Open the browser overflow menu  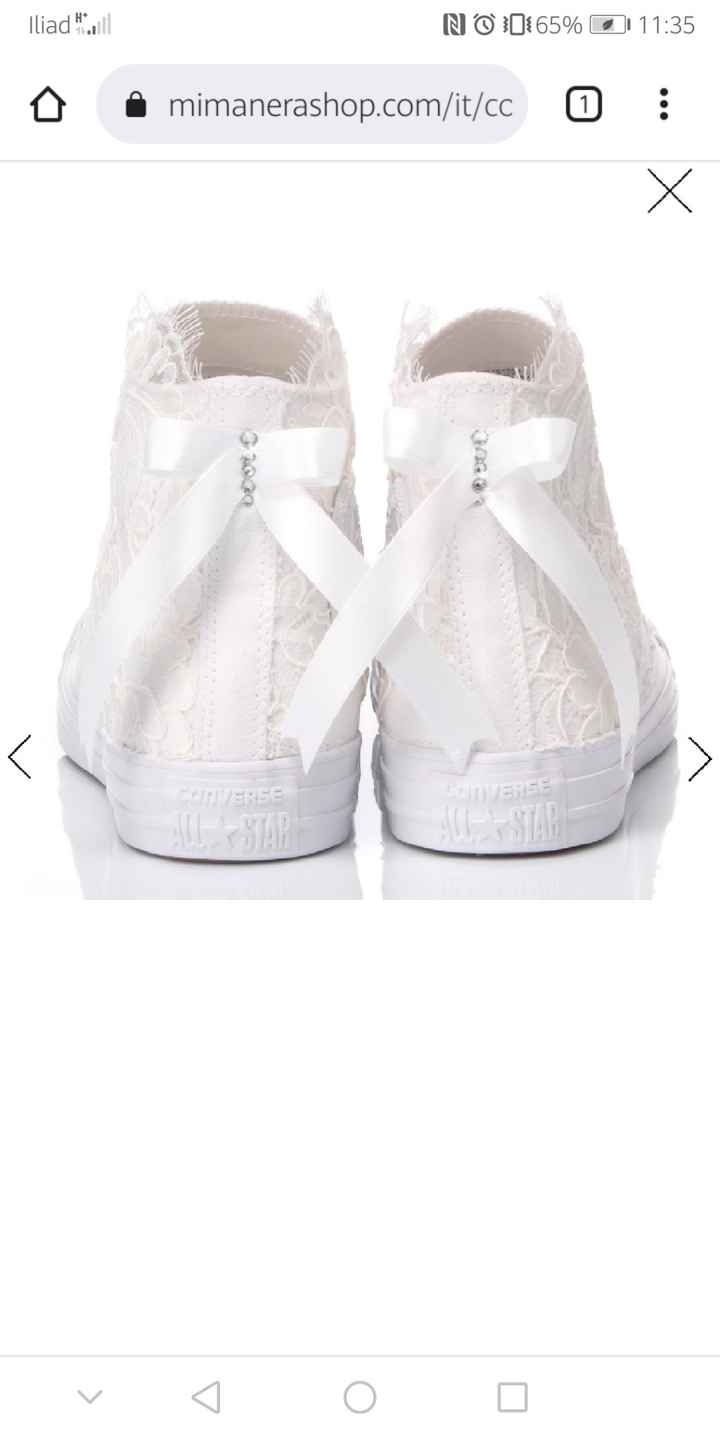coord(663,105)
